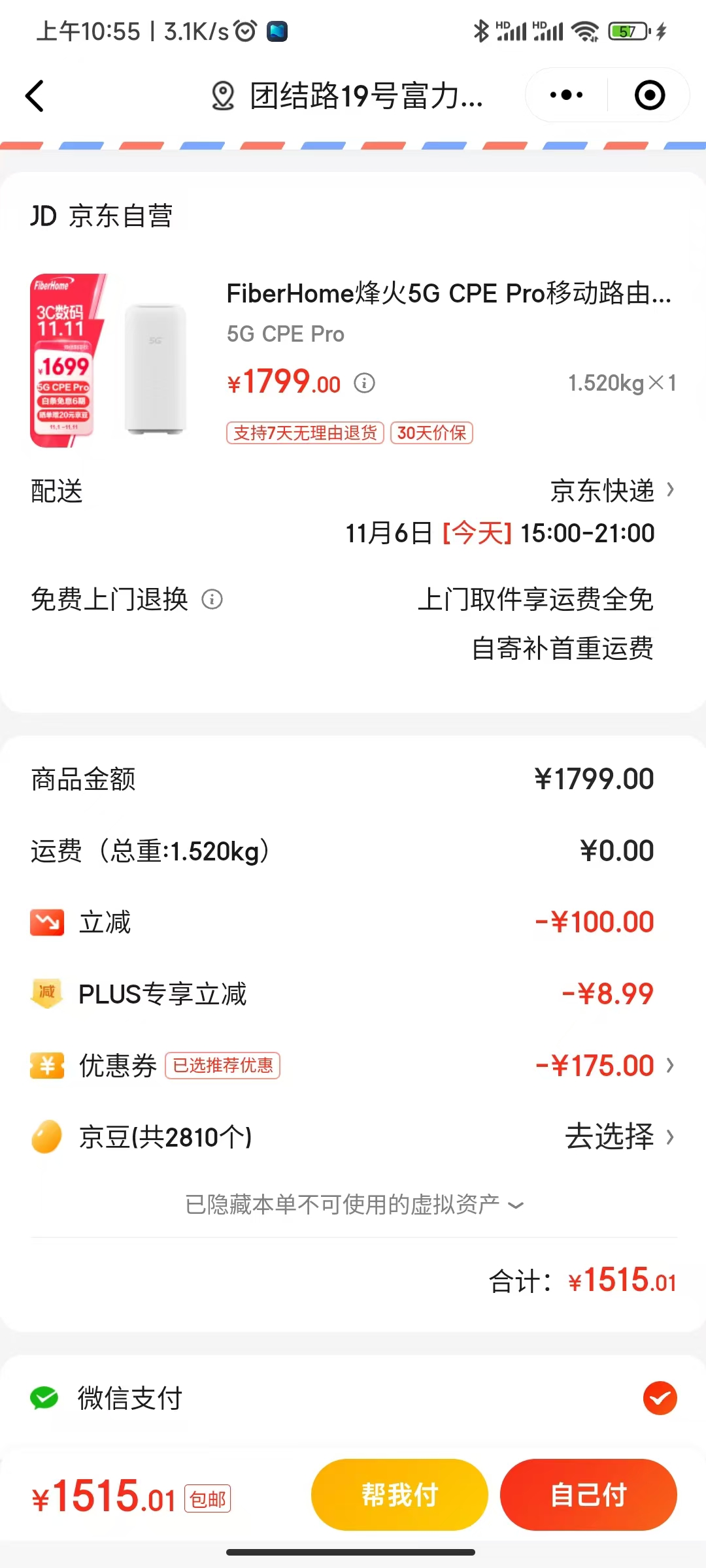Pay the order yourself with 自己付
This screenshot has height=1568, width=706.
pos(588,1495)
